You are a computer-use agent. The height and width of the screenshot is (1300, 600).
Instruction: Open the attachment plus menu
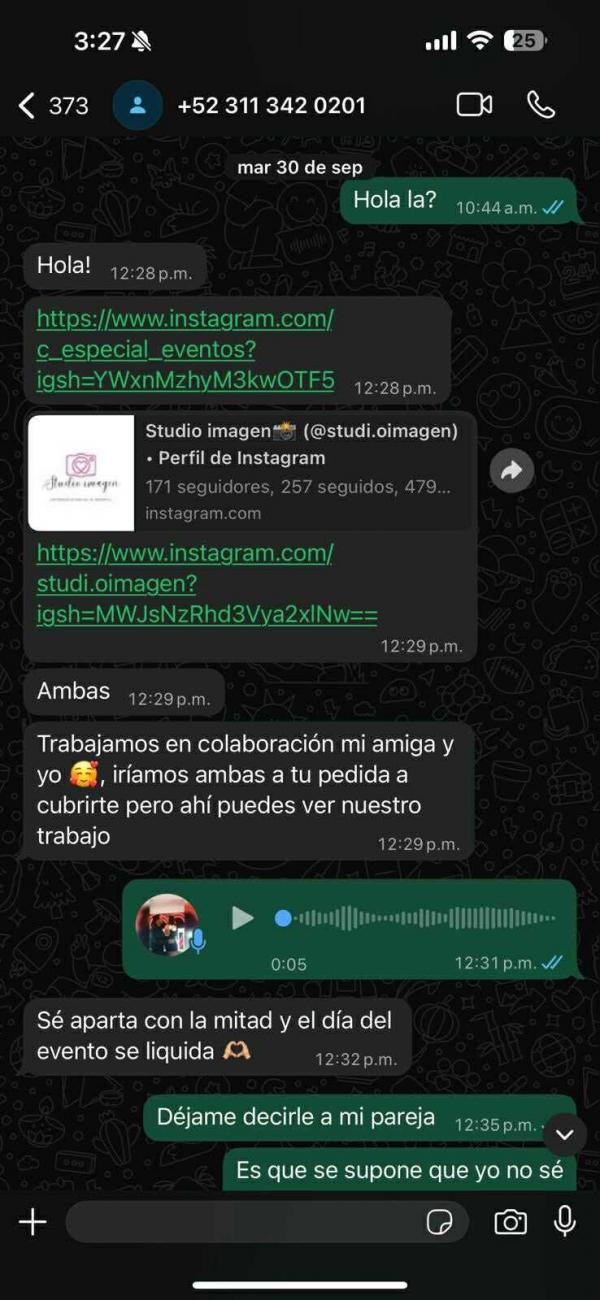33,1221
